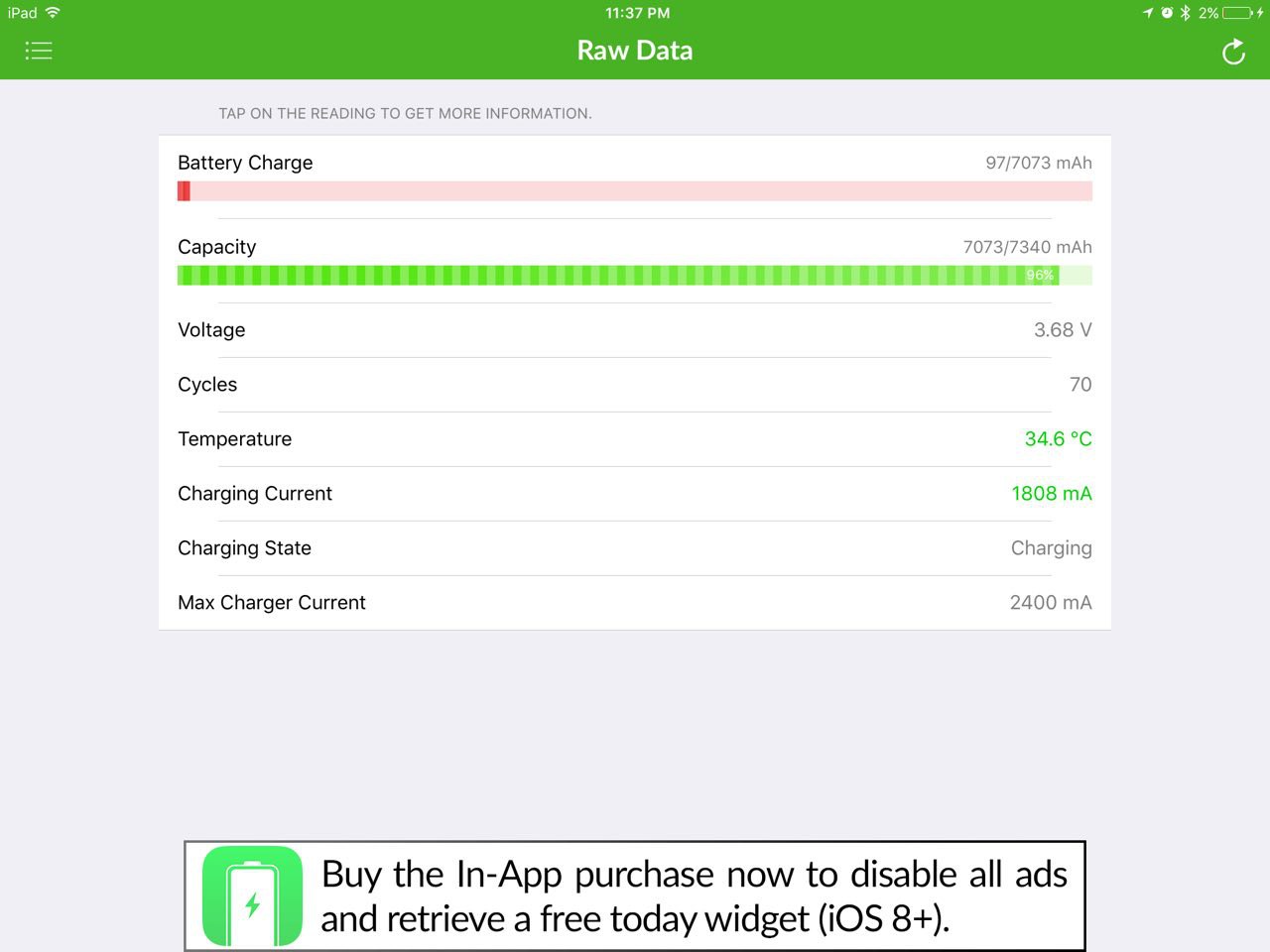Image resolution: width=1270 pixels, height=952 pixels.
Task: Refresh the raw battery data
Action: [1233, 52]
